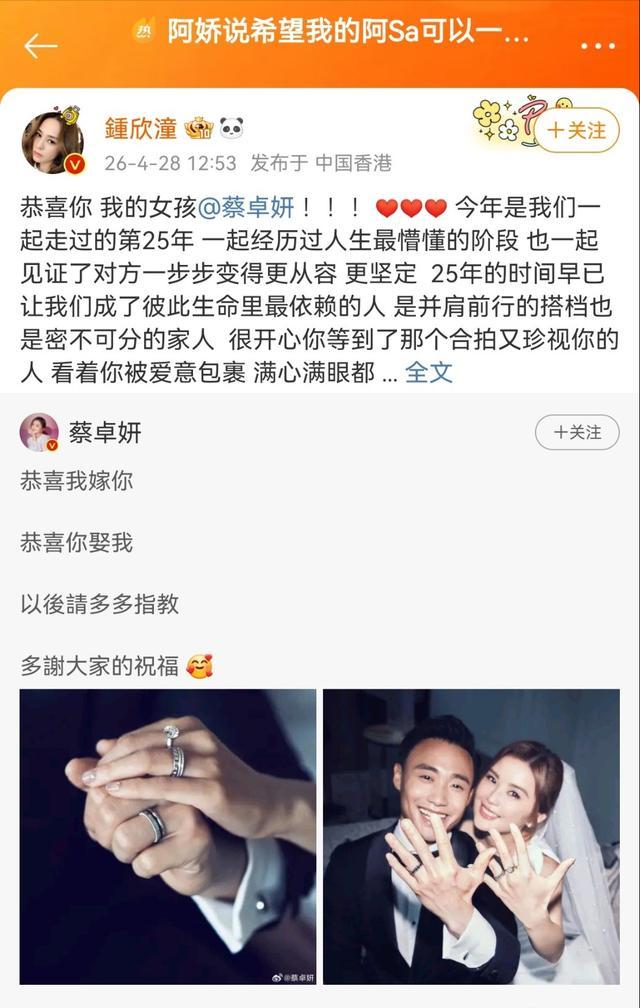The image size is (640, 1008).
Task: Go back using the top arrow
Action: point(41,45)
